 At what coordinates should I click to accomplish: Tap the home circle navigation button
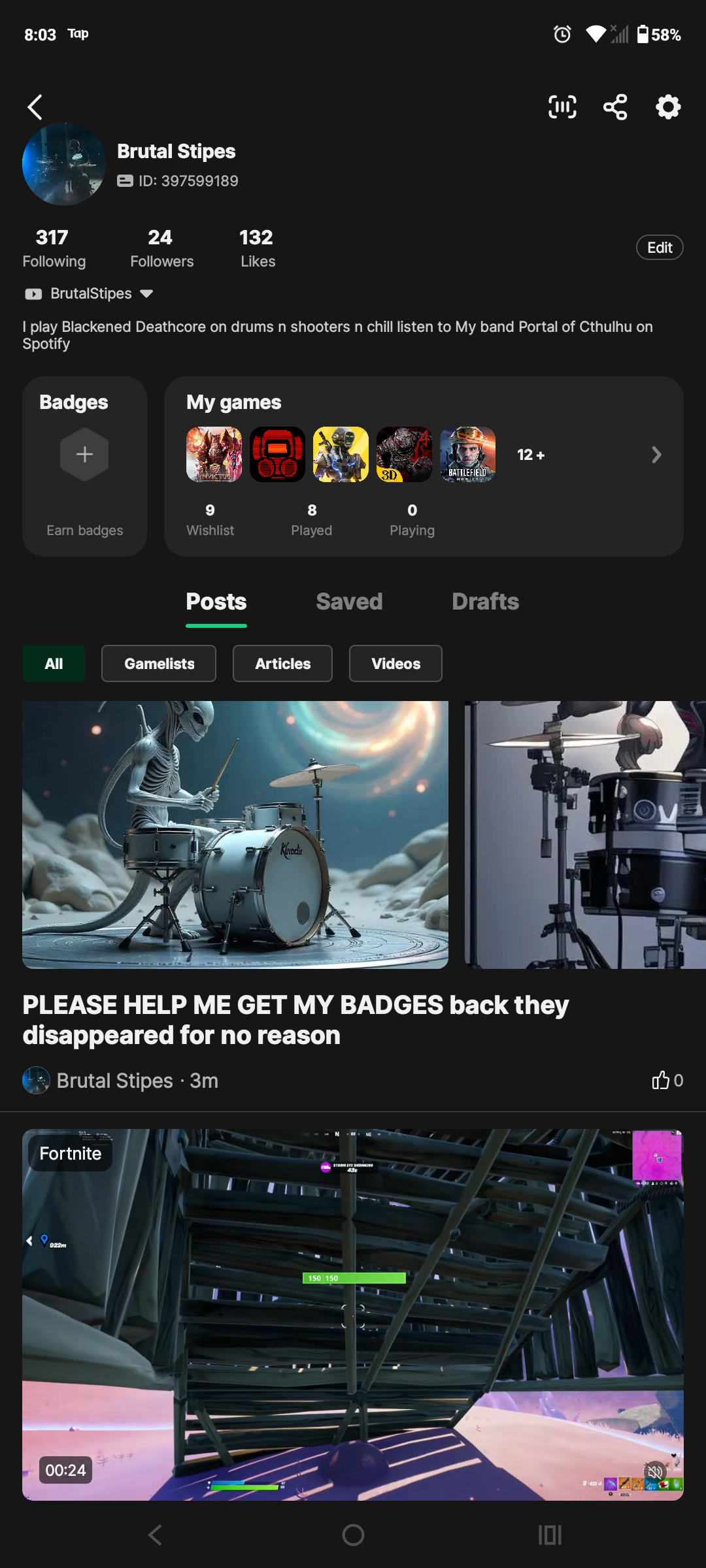click(352, 1535)
